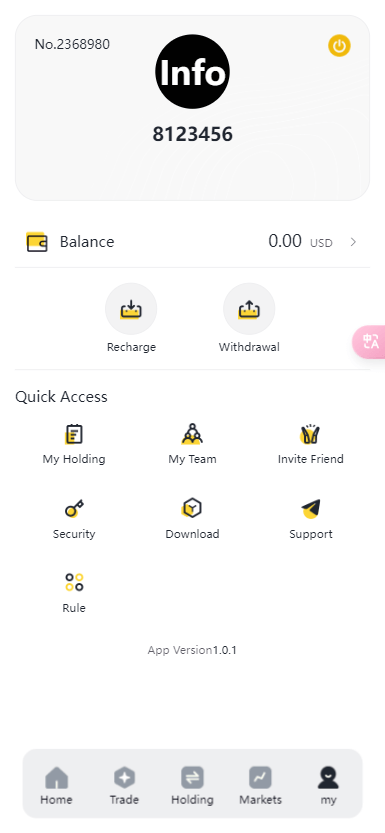
Task: Open the Holding tab
Action: (x=192, y=786)
